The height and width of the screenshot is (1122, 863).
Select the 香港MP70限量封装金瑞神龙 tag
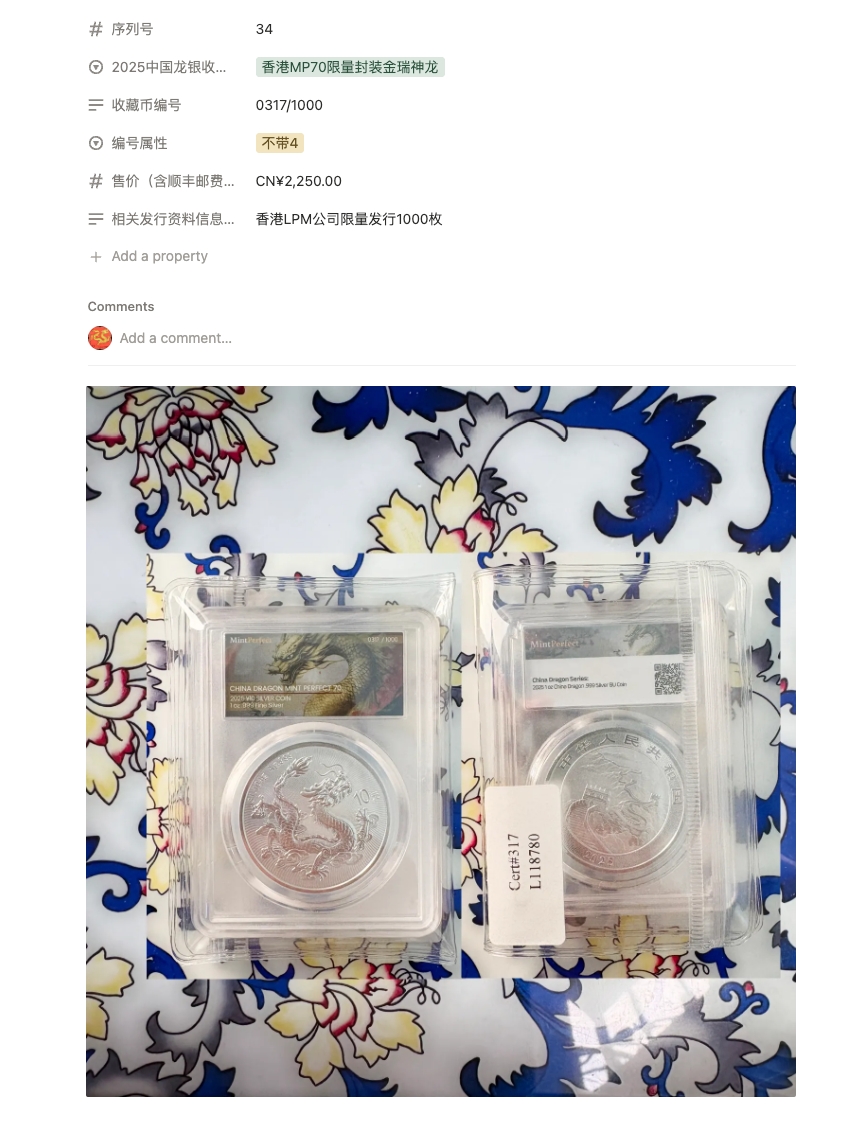[x=350, y=67]
